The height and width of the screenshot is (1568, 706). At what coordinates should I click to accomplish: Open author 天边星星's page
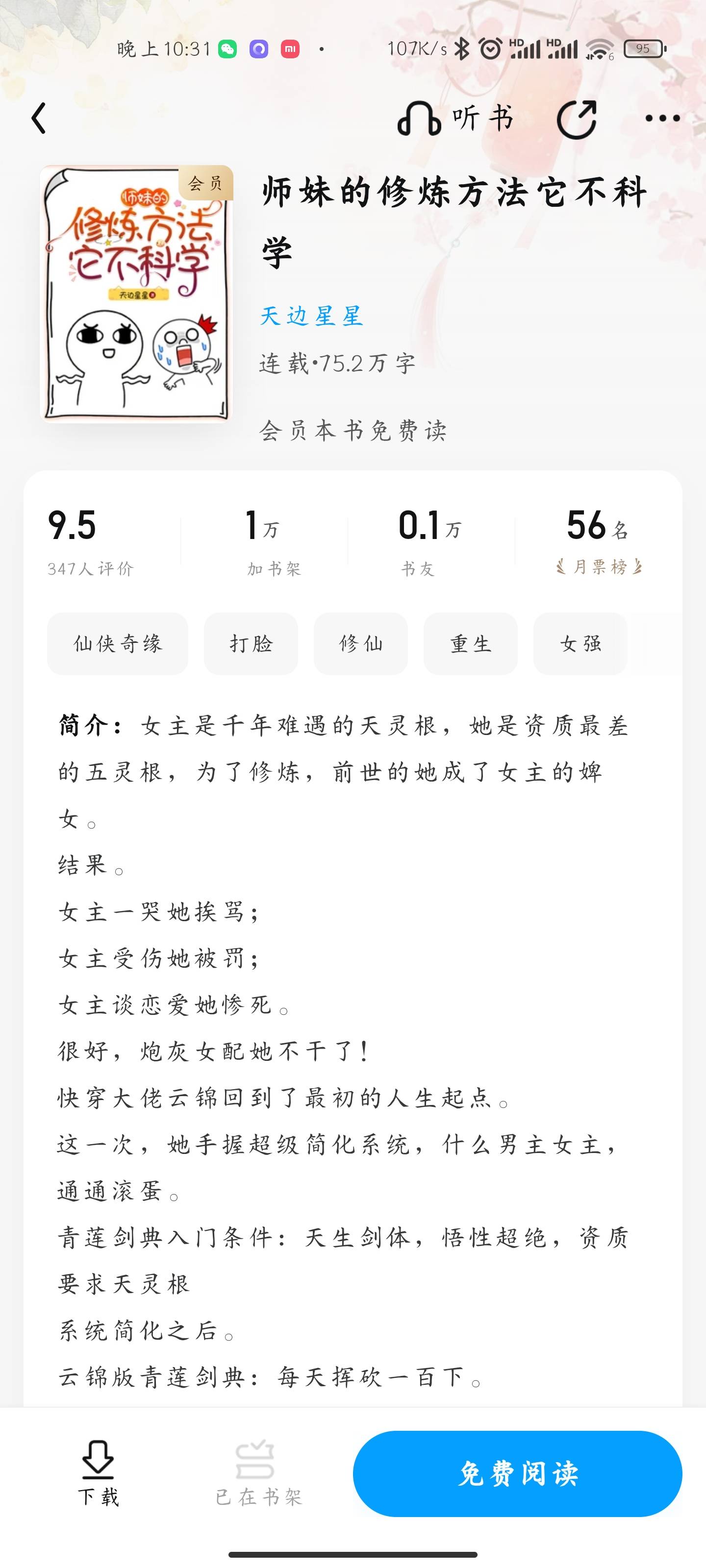[x=312, y=316]
